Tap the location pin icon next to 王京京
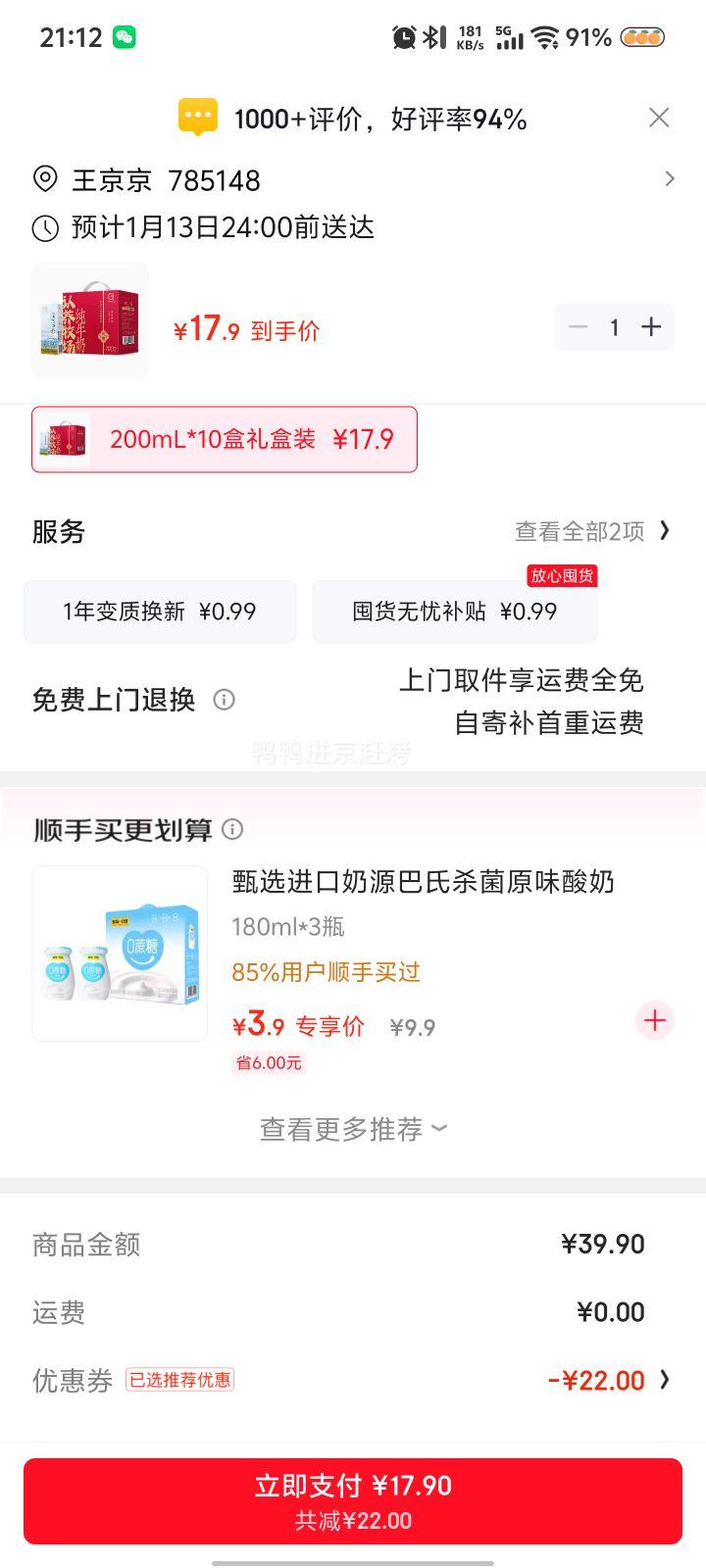Screen dimensions: 706x1568 43,179
